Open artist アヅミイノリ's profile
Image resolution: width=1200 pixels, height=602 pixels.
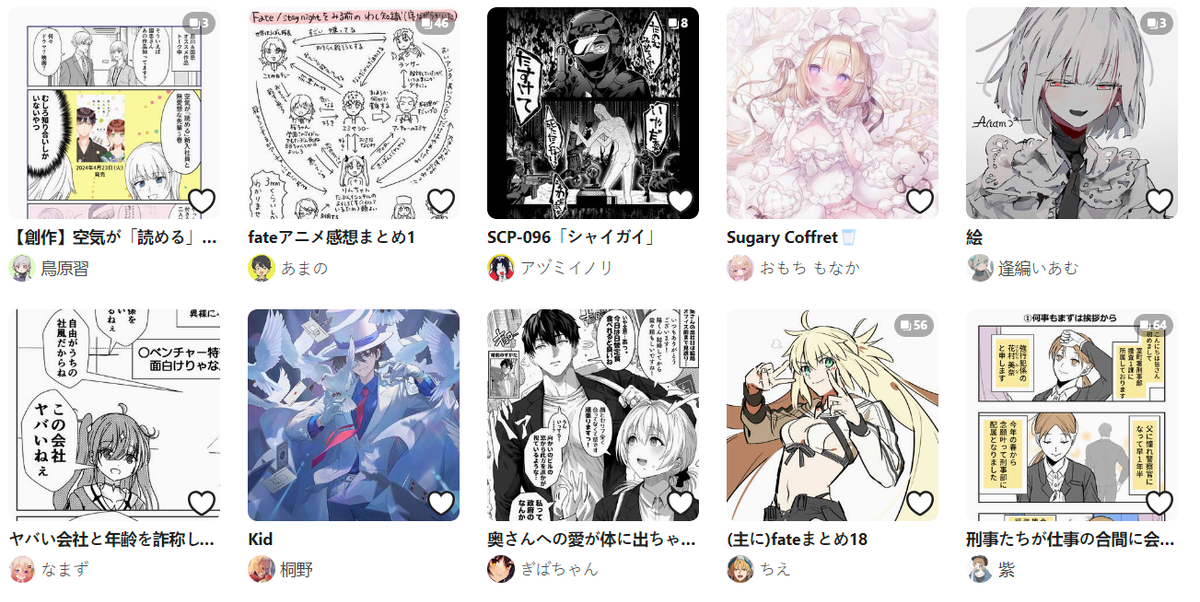coord(566,268)
